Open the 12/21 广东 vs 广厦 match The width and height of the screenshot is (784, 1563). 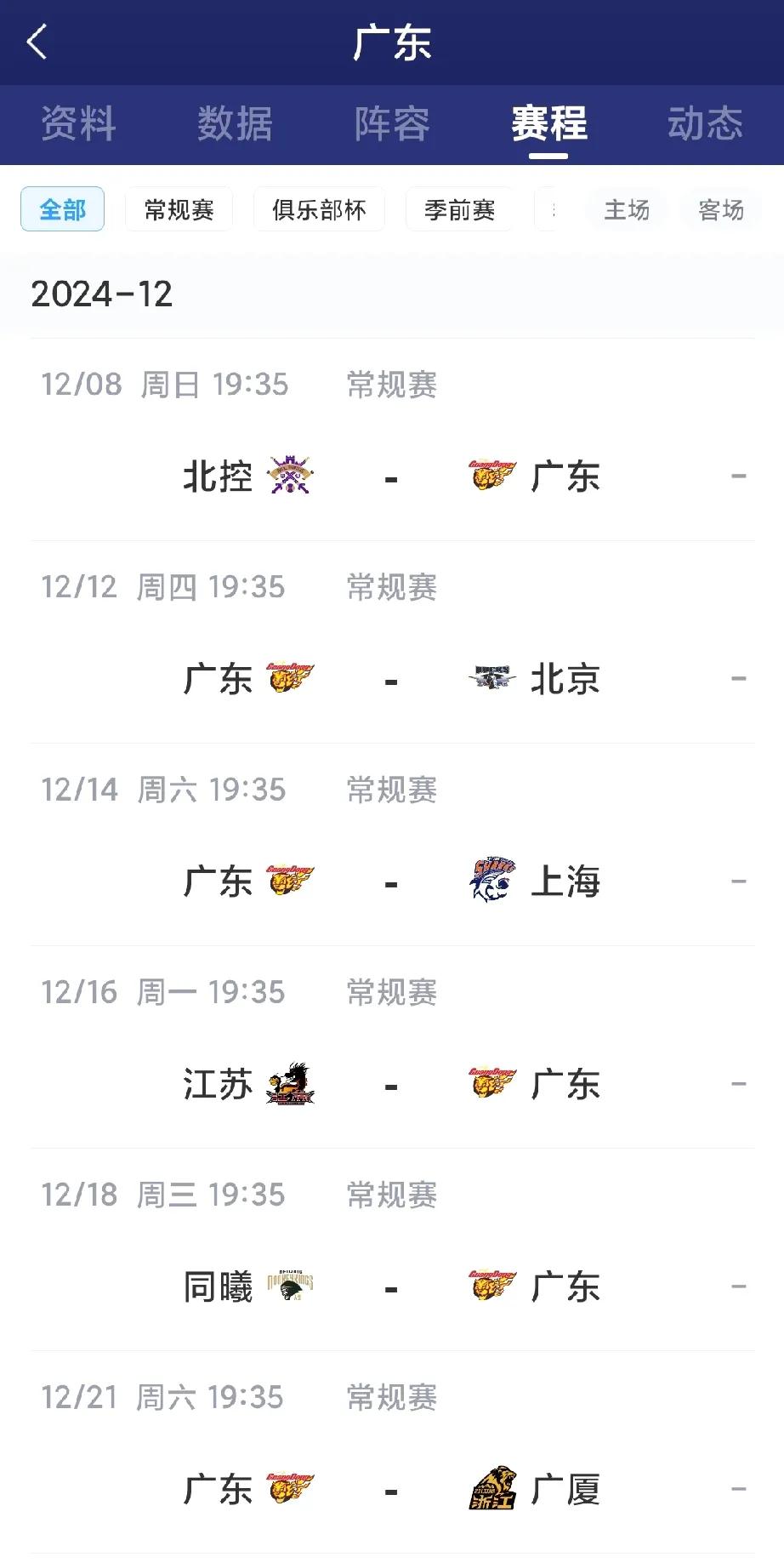pos(392,1452)
